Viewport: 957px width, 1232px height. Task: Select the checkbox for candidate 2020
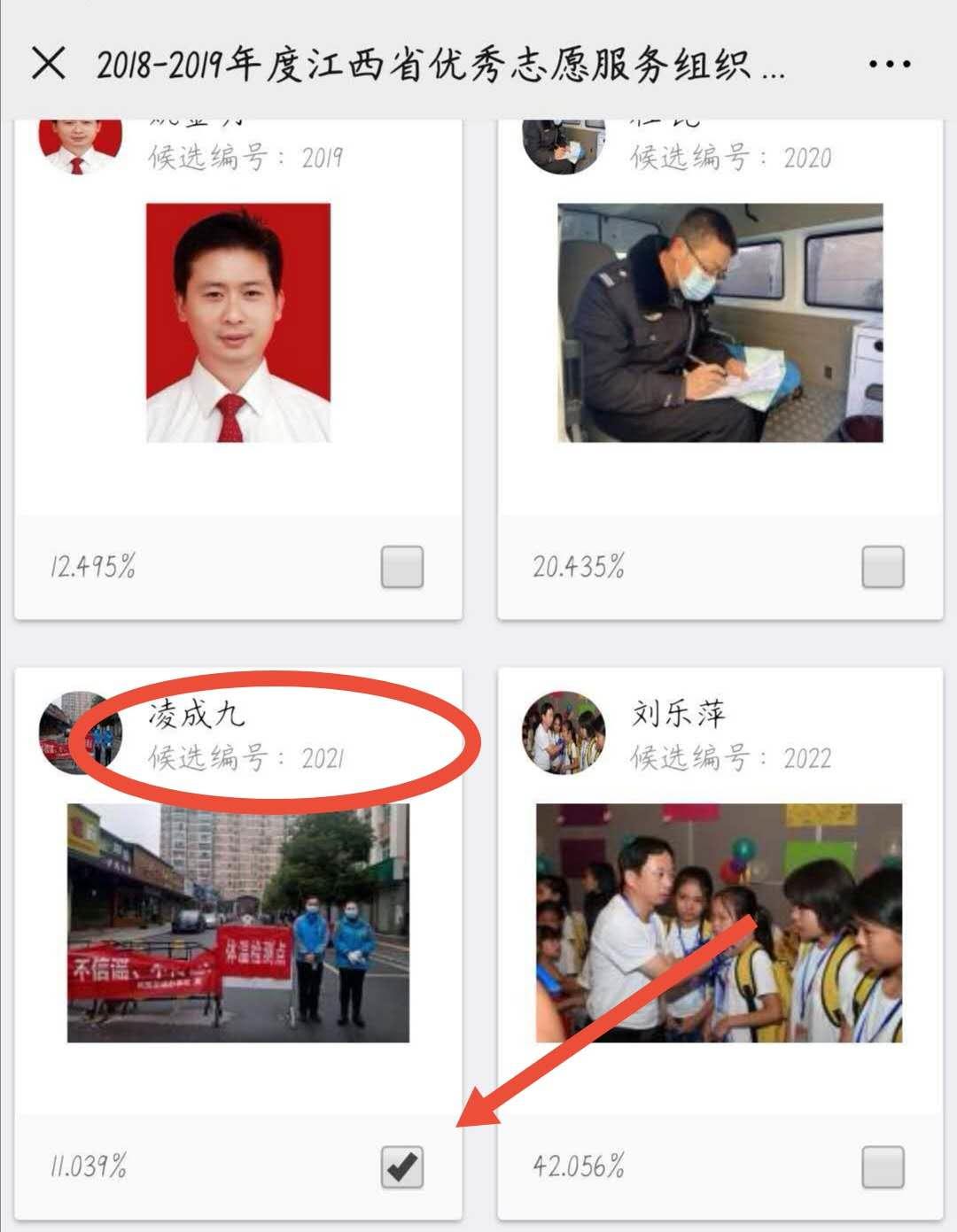(x=883, y=567)
